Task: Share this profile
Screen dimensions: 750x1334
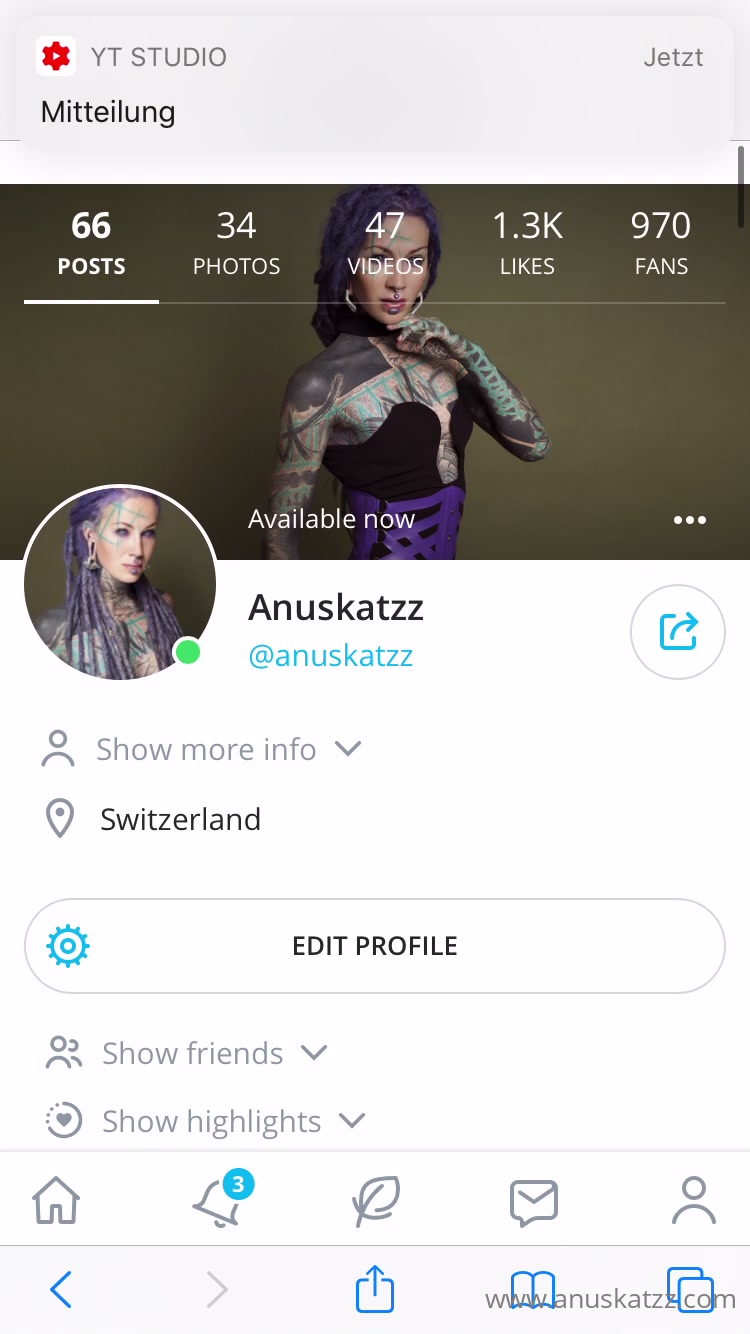Action: click(678, 632)
